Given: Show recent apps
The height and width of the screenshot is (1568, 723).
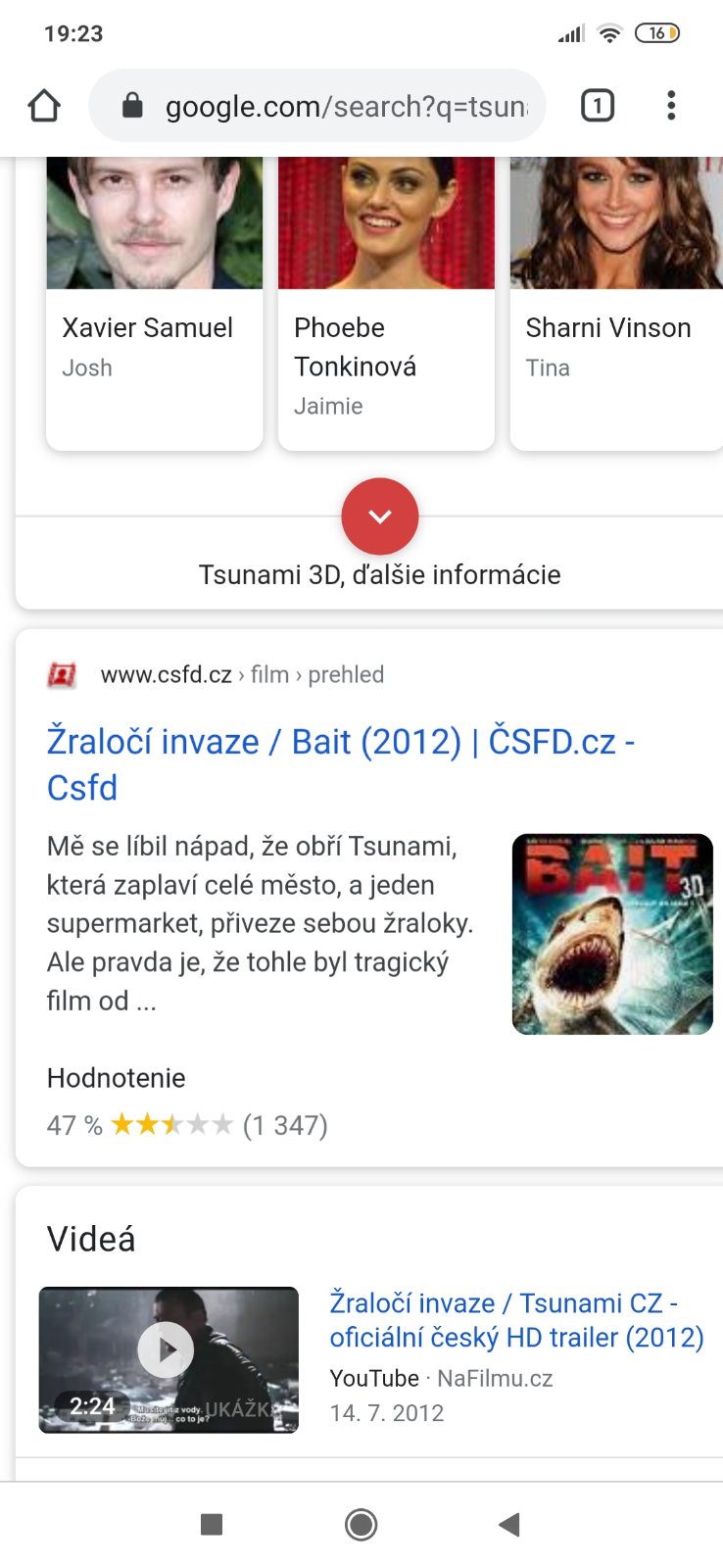Looking at the screenshot, I should pyautogui.click(x=212, y=1524).
